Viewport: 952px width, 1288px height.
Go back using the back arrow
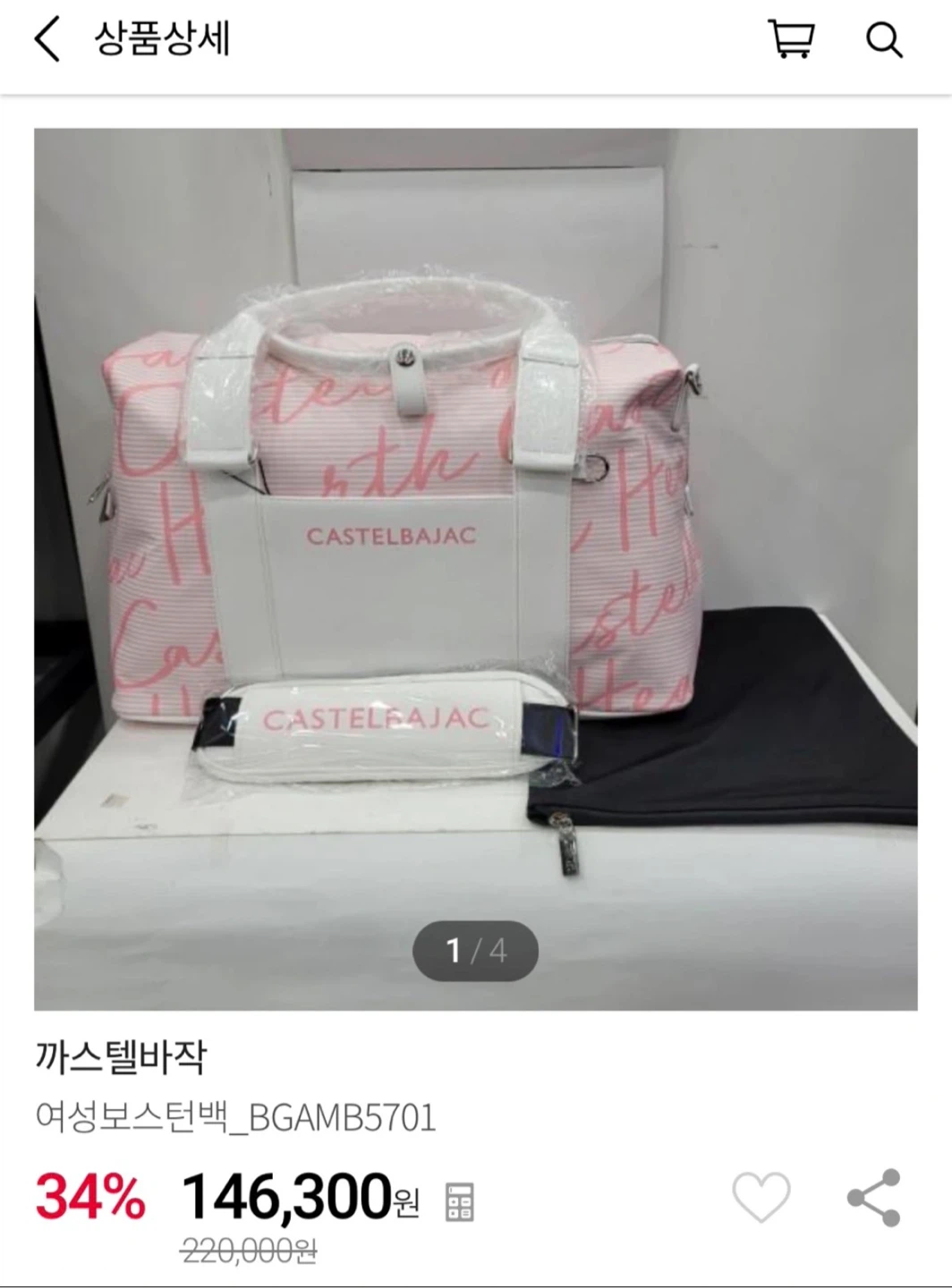[x=47, y=39]
